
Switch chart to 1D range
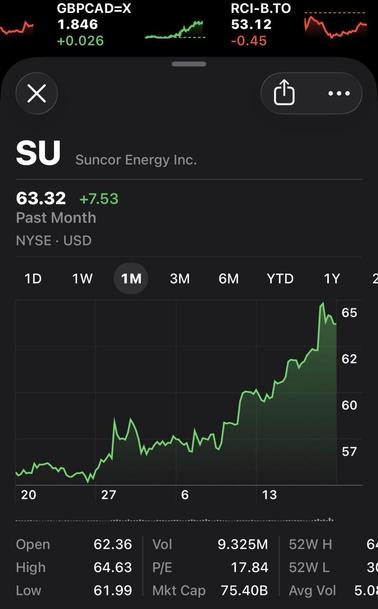[33, 278]
